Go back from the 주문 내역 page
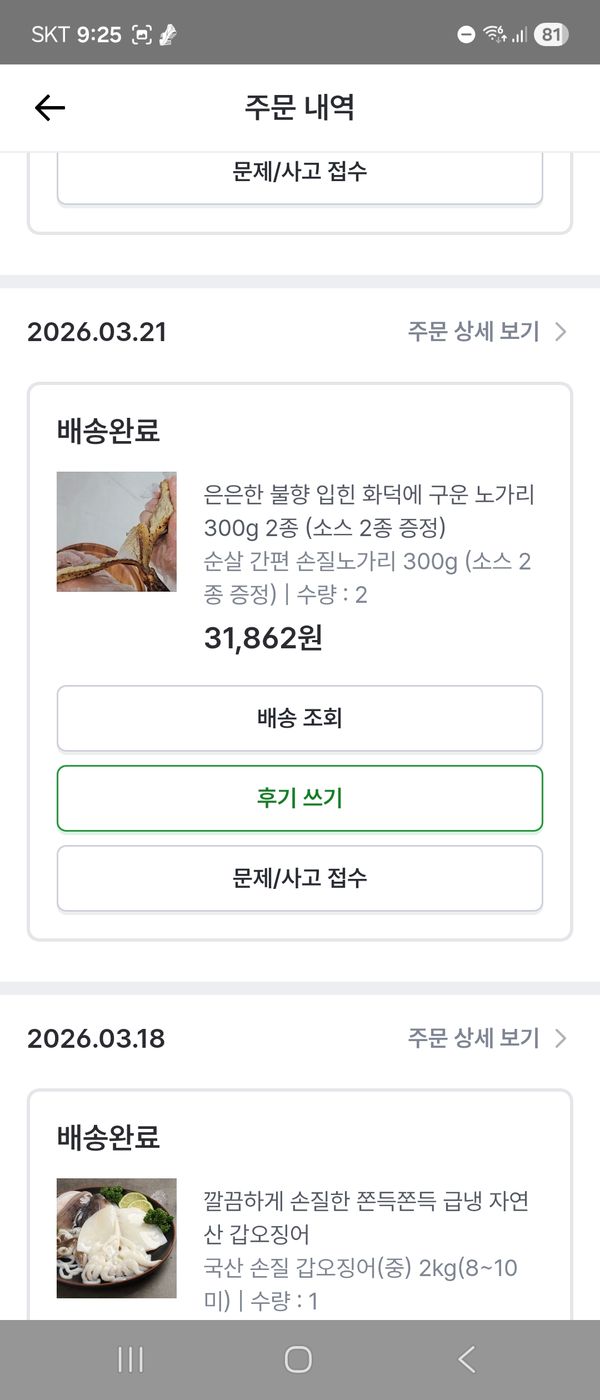This screenshot has width=600, height=1400. [49, 108]
